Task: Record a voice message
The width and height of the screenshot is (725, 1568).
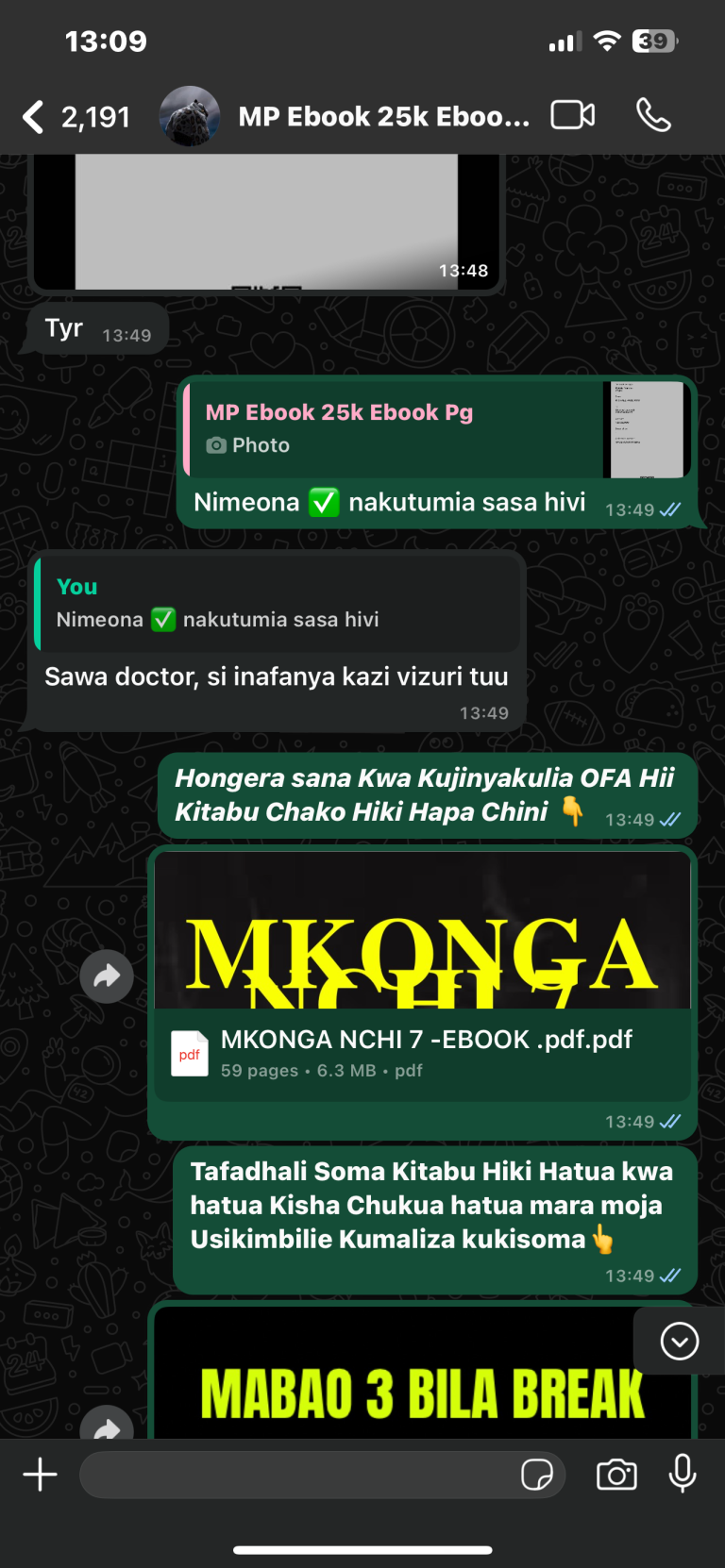Action: click(x=683, y=1475)
